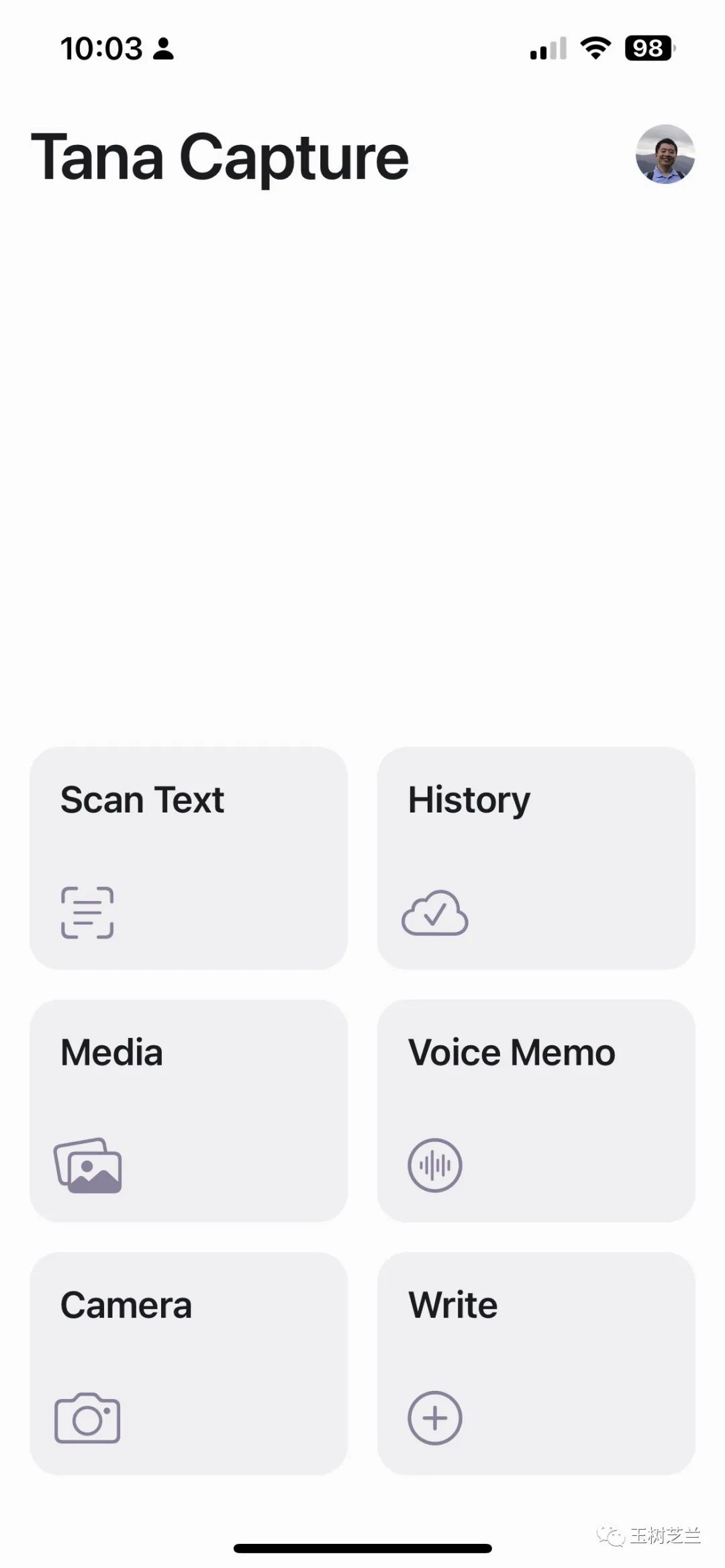The image size is (725, 1568).
Task: Select the Media card
Action: [189, 1110]
